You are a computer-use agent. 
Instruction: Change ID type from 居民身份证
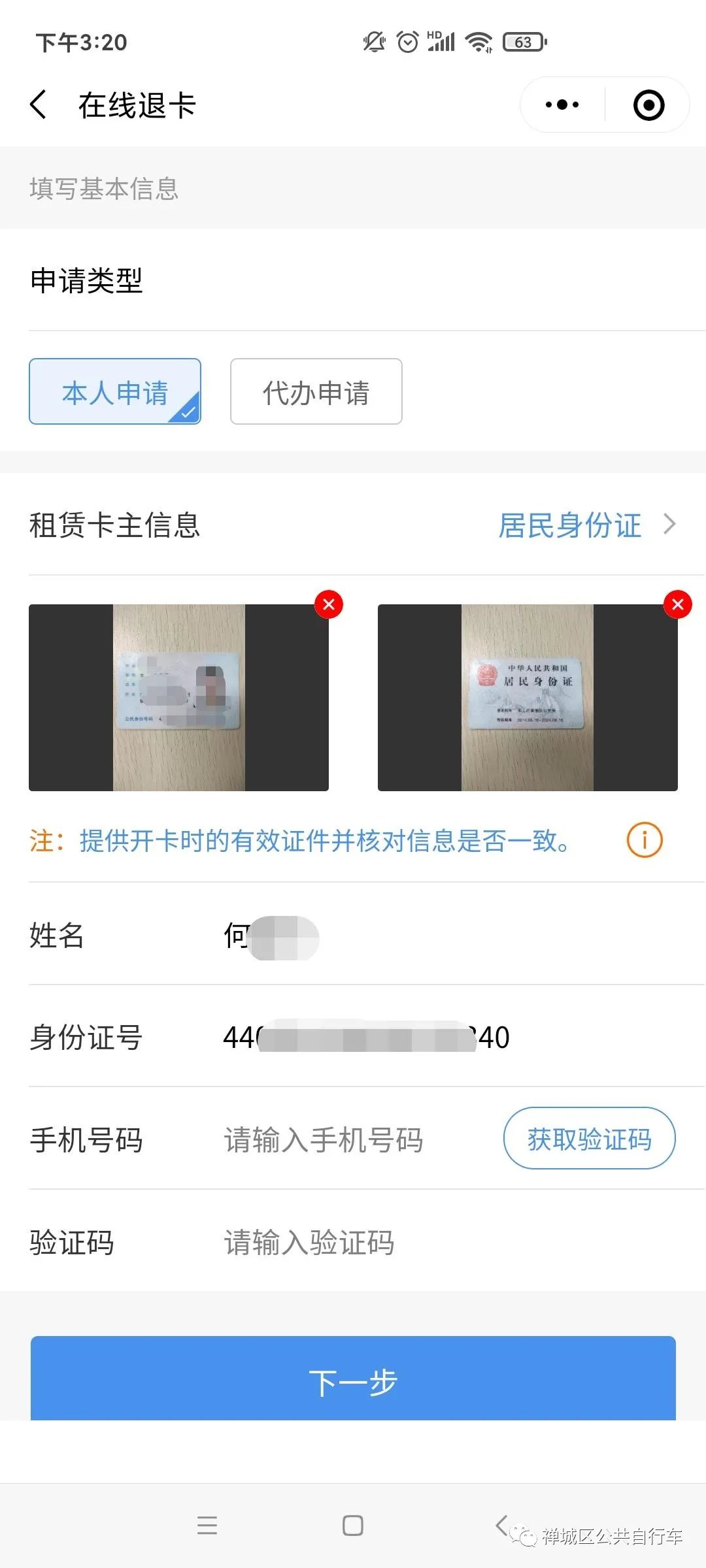586,525
